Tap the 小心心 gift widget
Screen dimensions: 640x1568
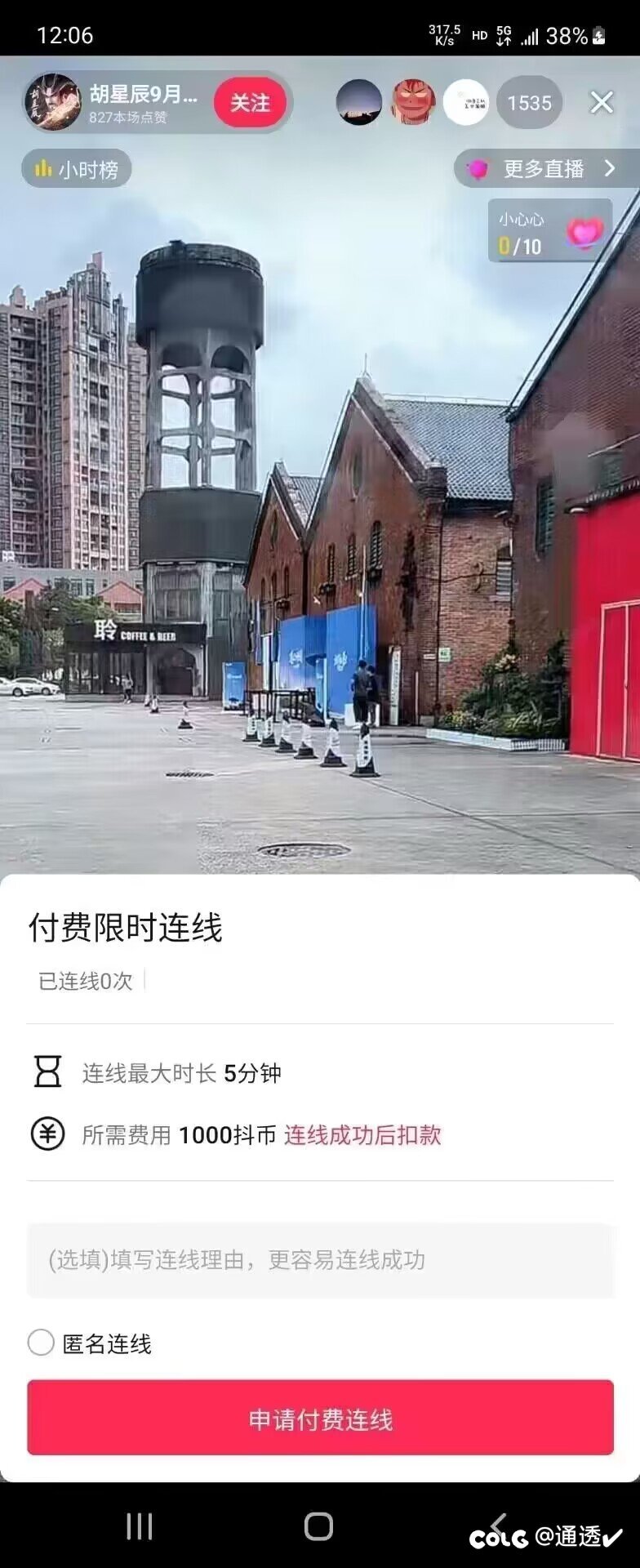tap(550, 231)
